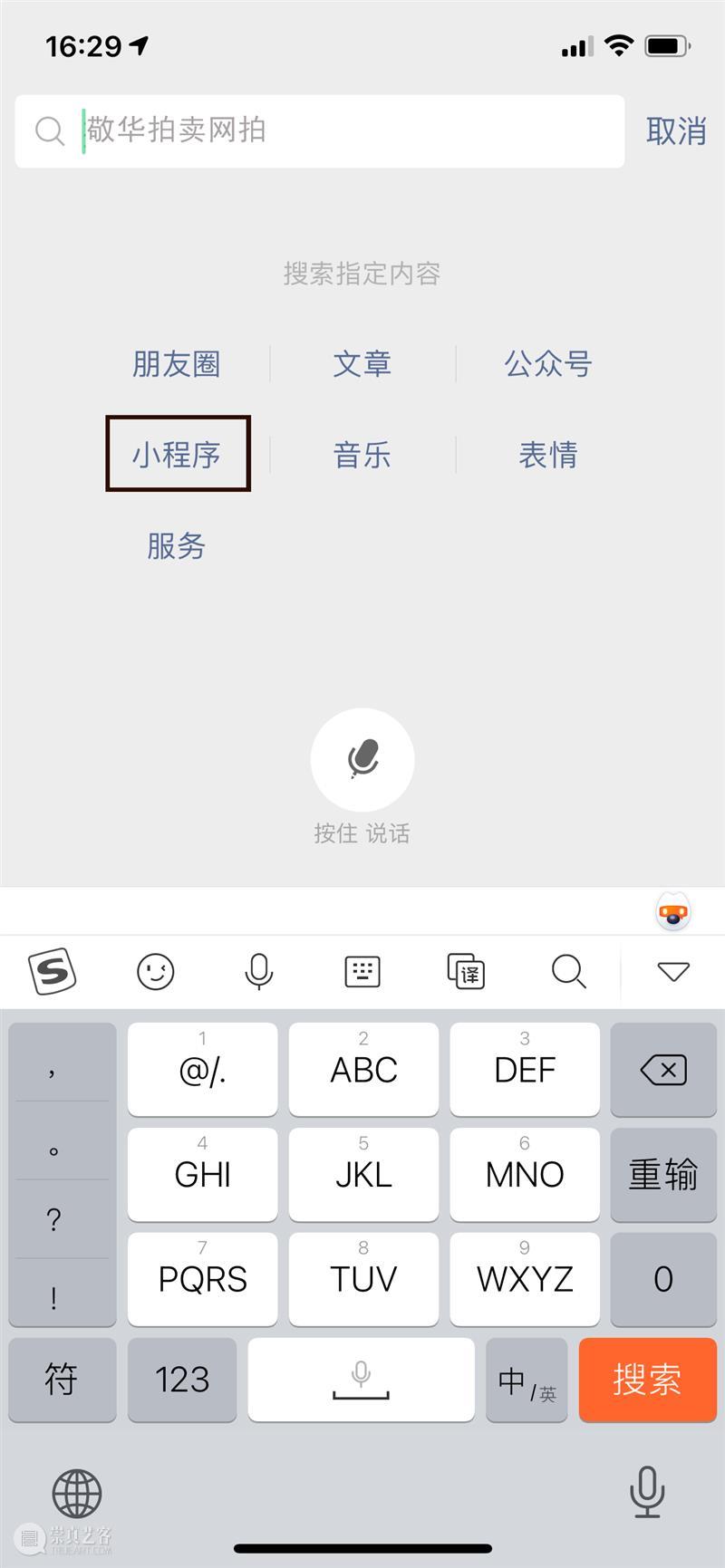Tap the translate icon on the keyboard toolbar
Screen dimensions: 725x1568
466,971
